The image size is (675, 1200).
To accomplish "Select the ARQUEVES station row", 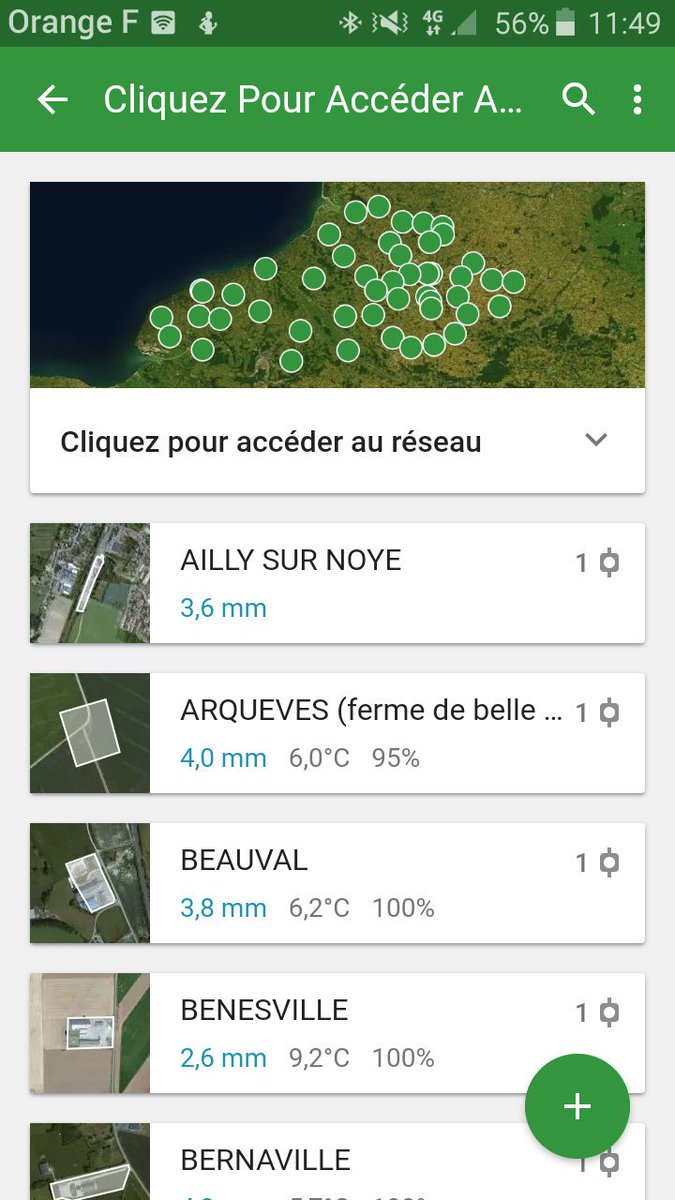I will click(337, 733).
